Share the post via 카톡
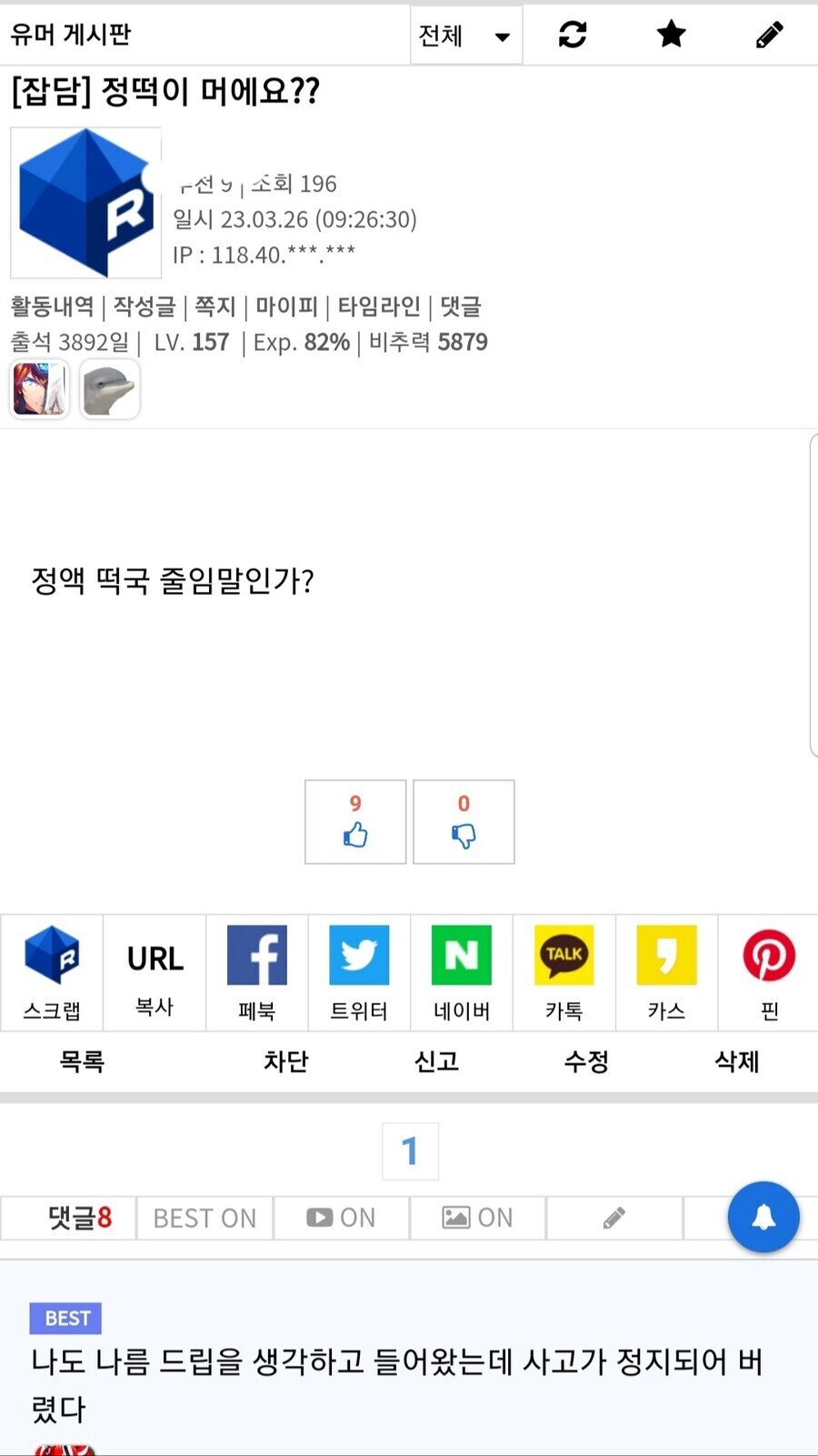818x1456 pixels. point(564,973)
